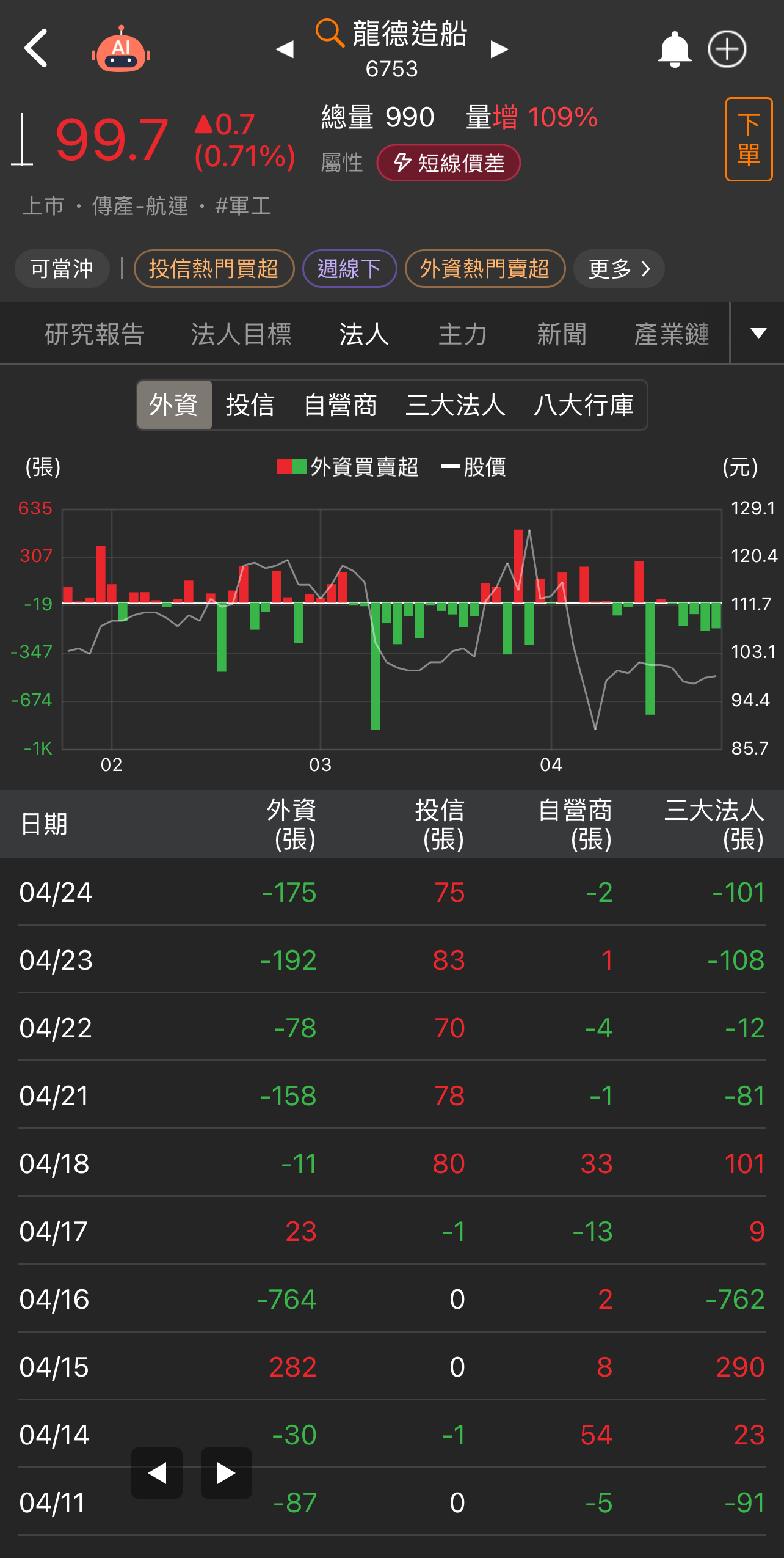The height and width of the screenshot is (1558, 784).
Task: Switch to the previous stock with left arrow
Action: point(285,49)
